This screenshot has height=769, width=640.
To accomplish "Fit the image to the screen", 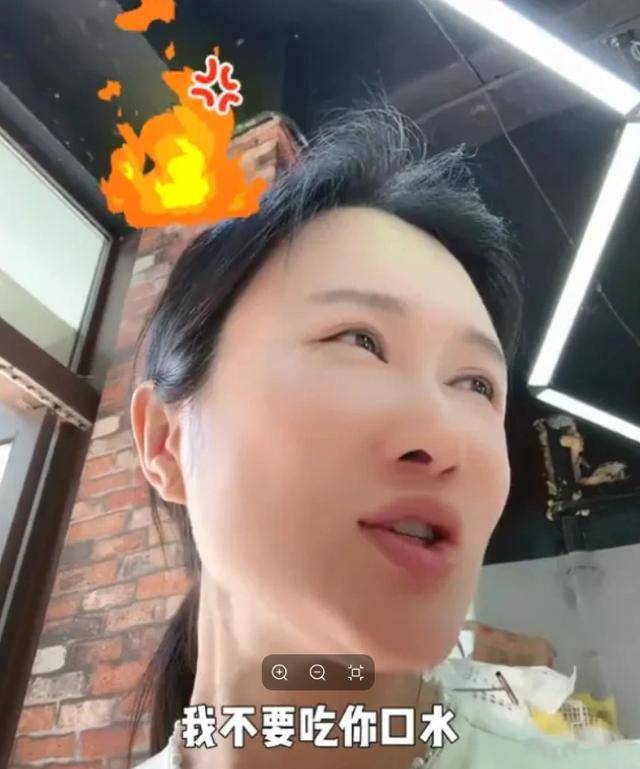I will coord(355,673).
